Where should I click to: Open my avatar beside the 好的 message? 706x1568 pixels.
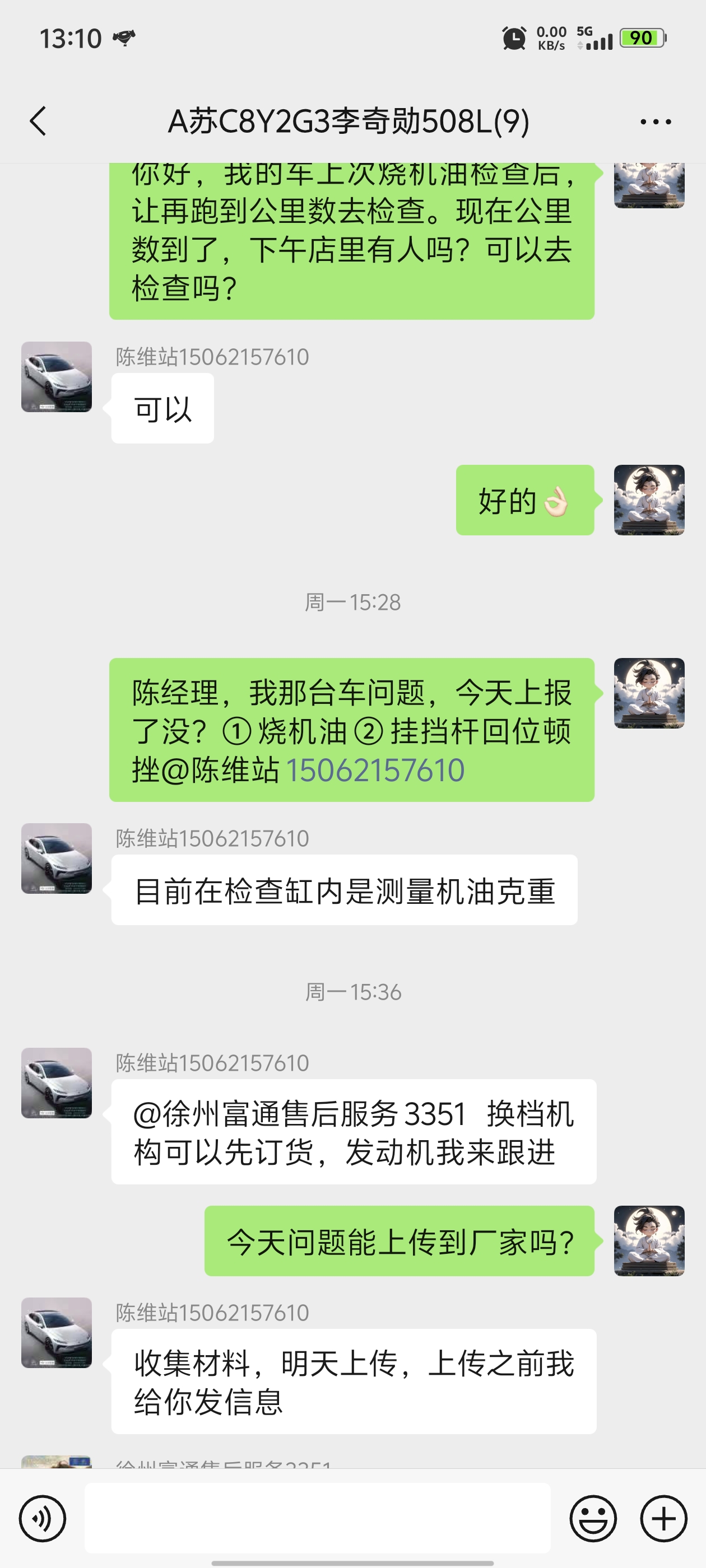point(649,500)
